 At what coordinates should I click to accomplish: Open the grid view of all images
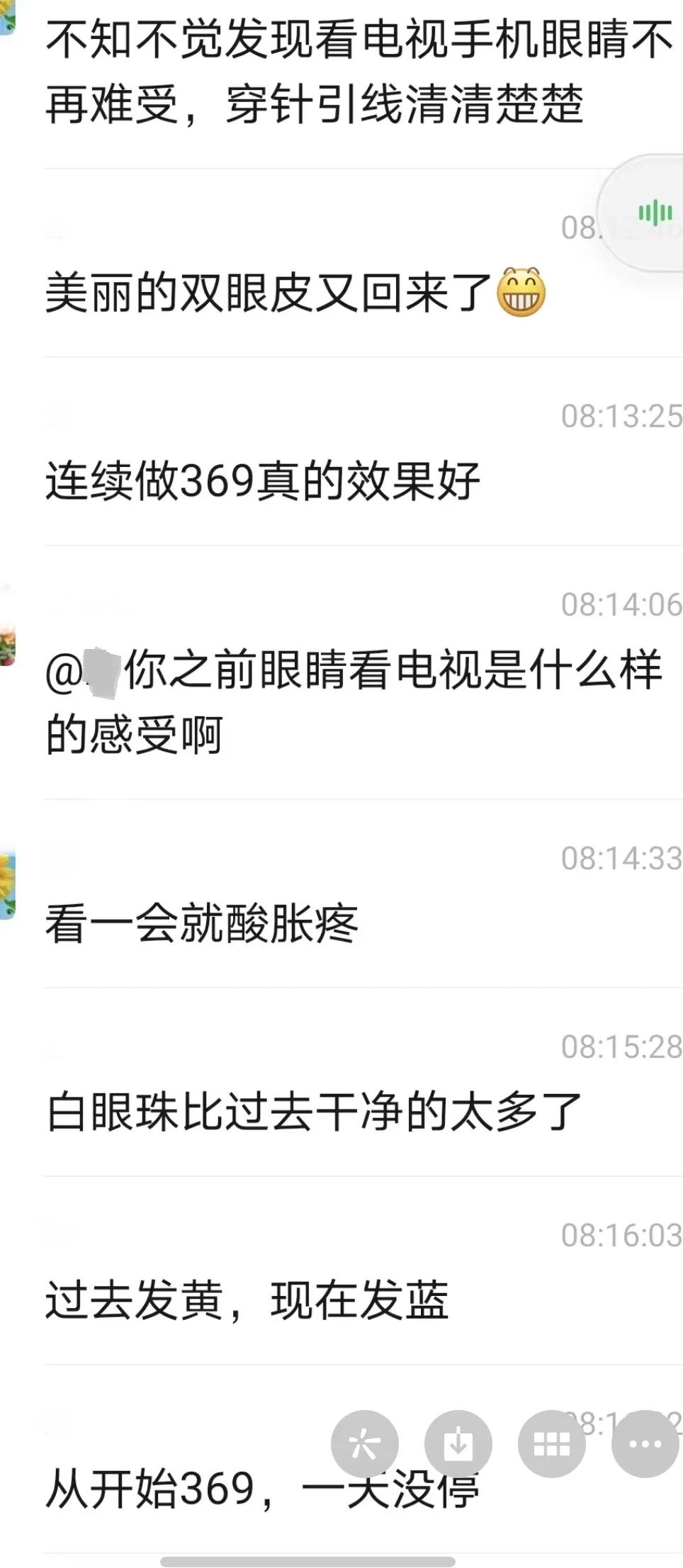[x=551, y=1443]
